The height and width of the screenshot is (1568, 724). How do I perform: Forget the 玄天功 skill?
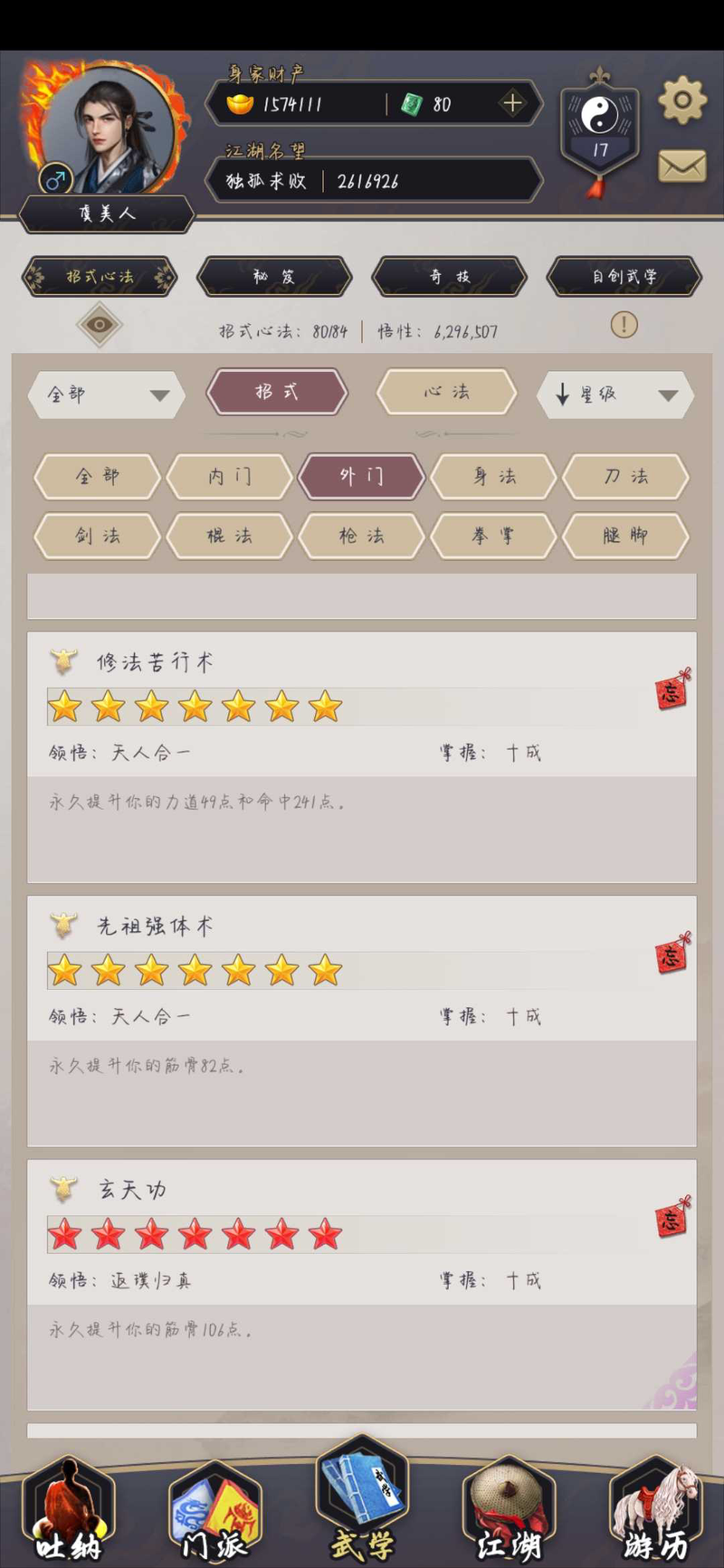671,1220
